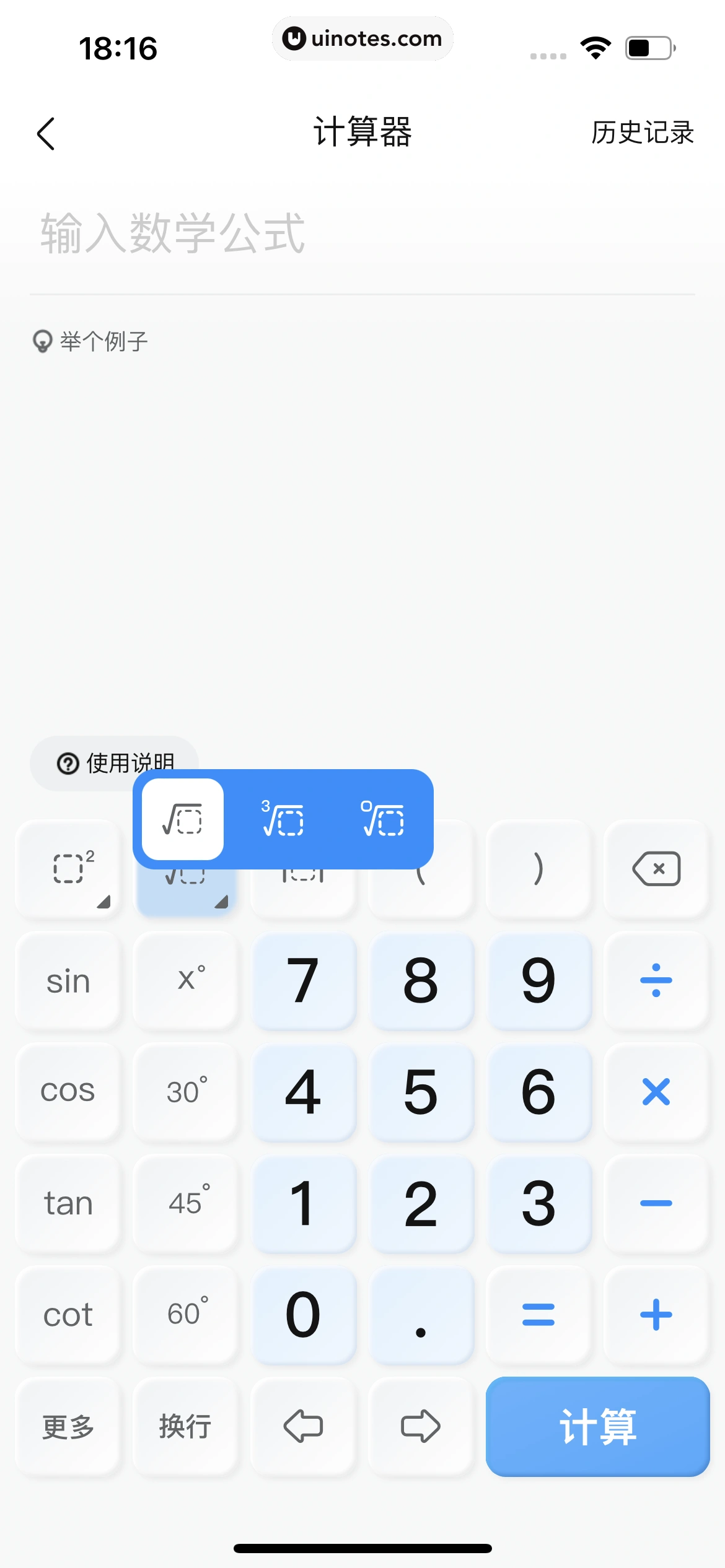Insert the decimal point
This screenshot has width=725, height=1568.
coord(421,1315)
